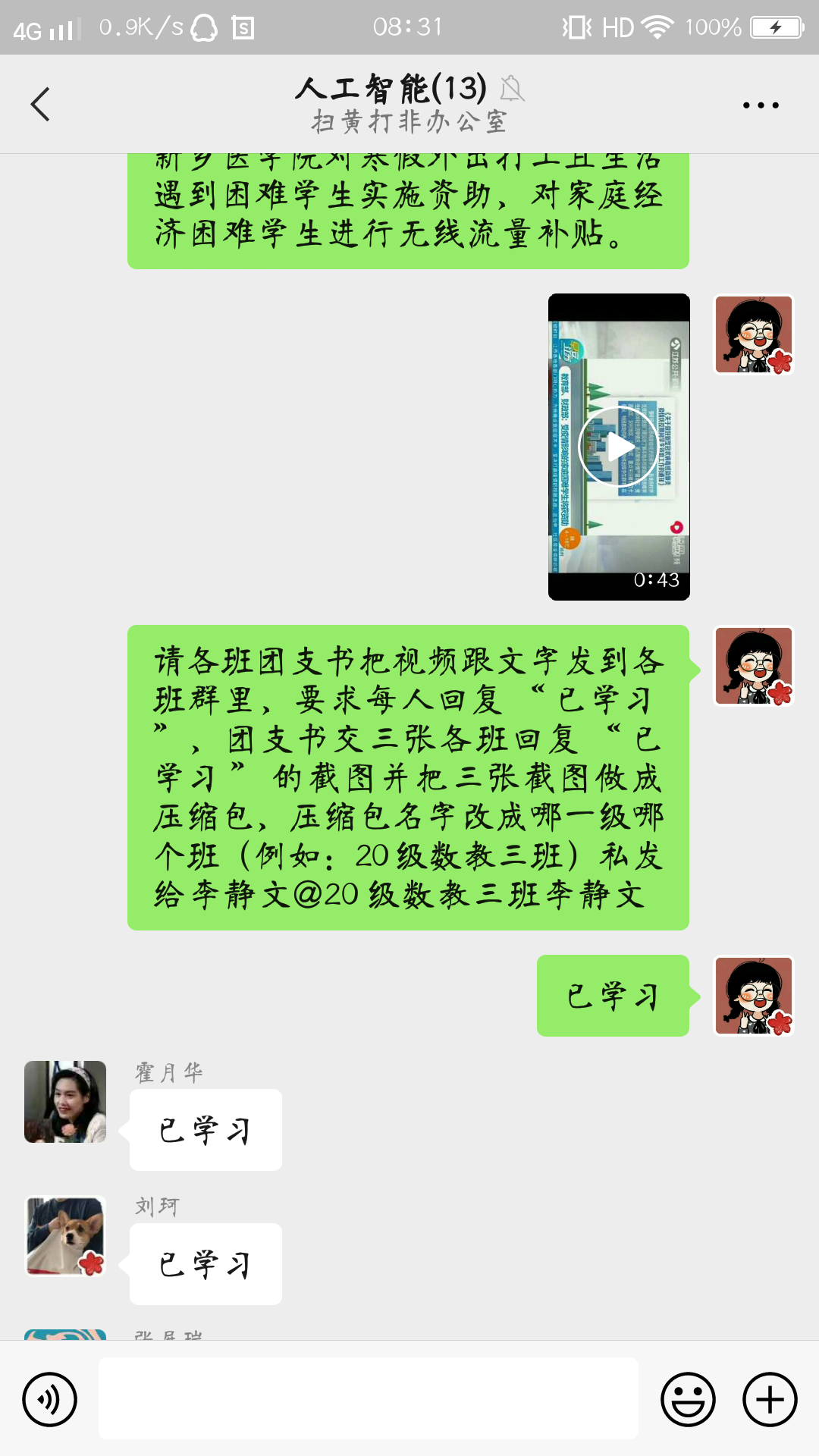Switch to voice message input

pos(50,1399)
